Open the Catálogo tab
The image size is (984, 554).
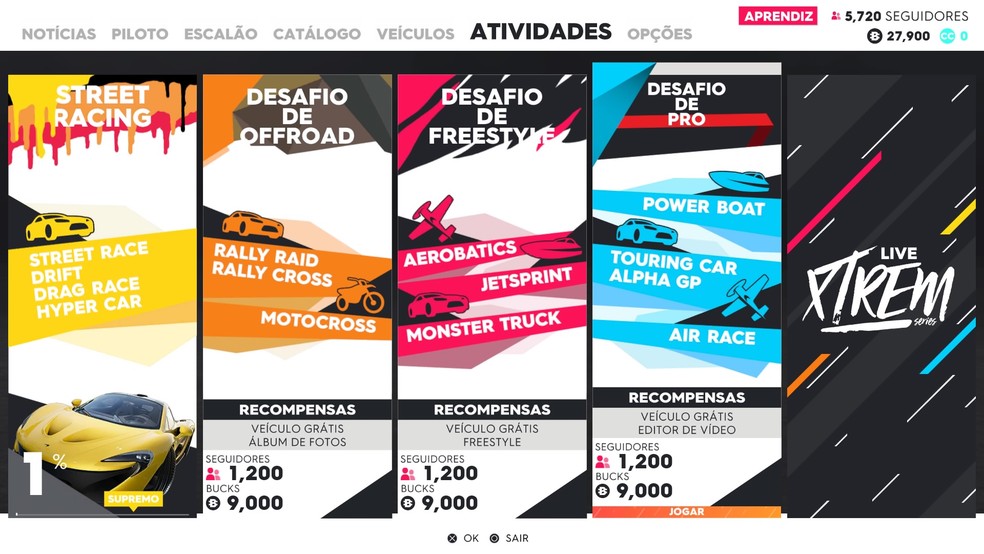316,34
